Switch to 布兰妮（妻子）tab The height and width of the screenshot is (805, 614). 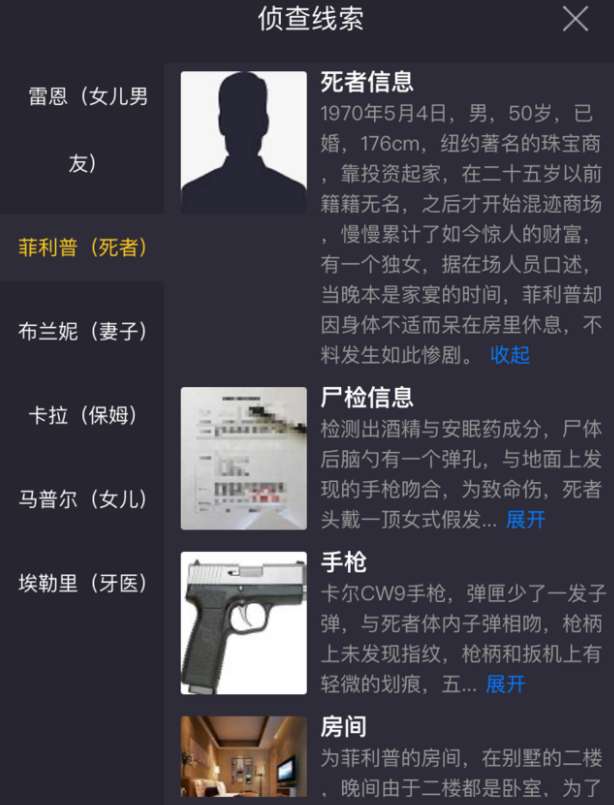(x=83, y=331)
